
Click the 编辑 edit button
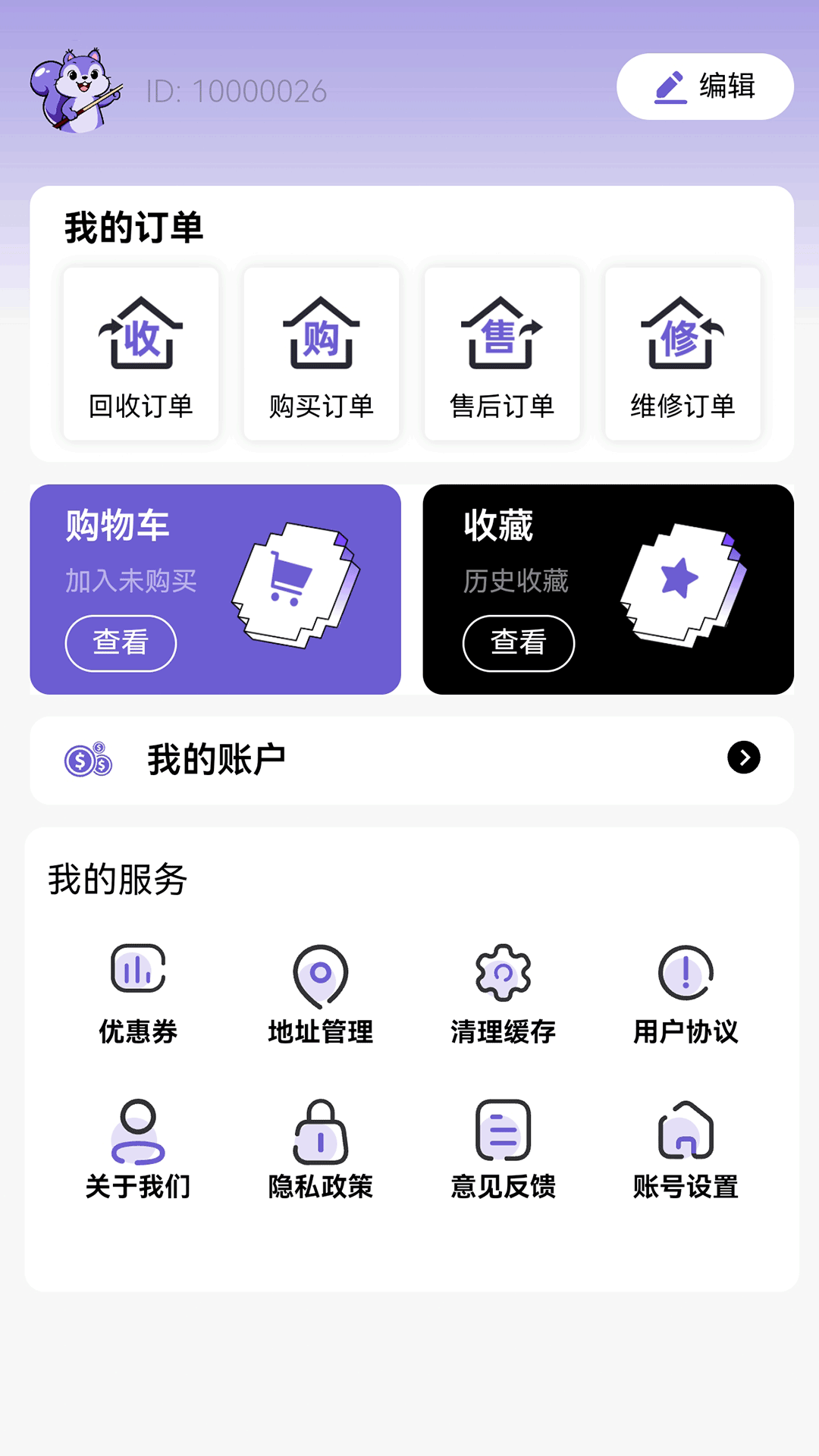click(702, 87)
